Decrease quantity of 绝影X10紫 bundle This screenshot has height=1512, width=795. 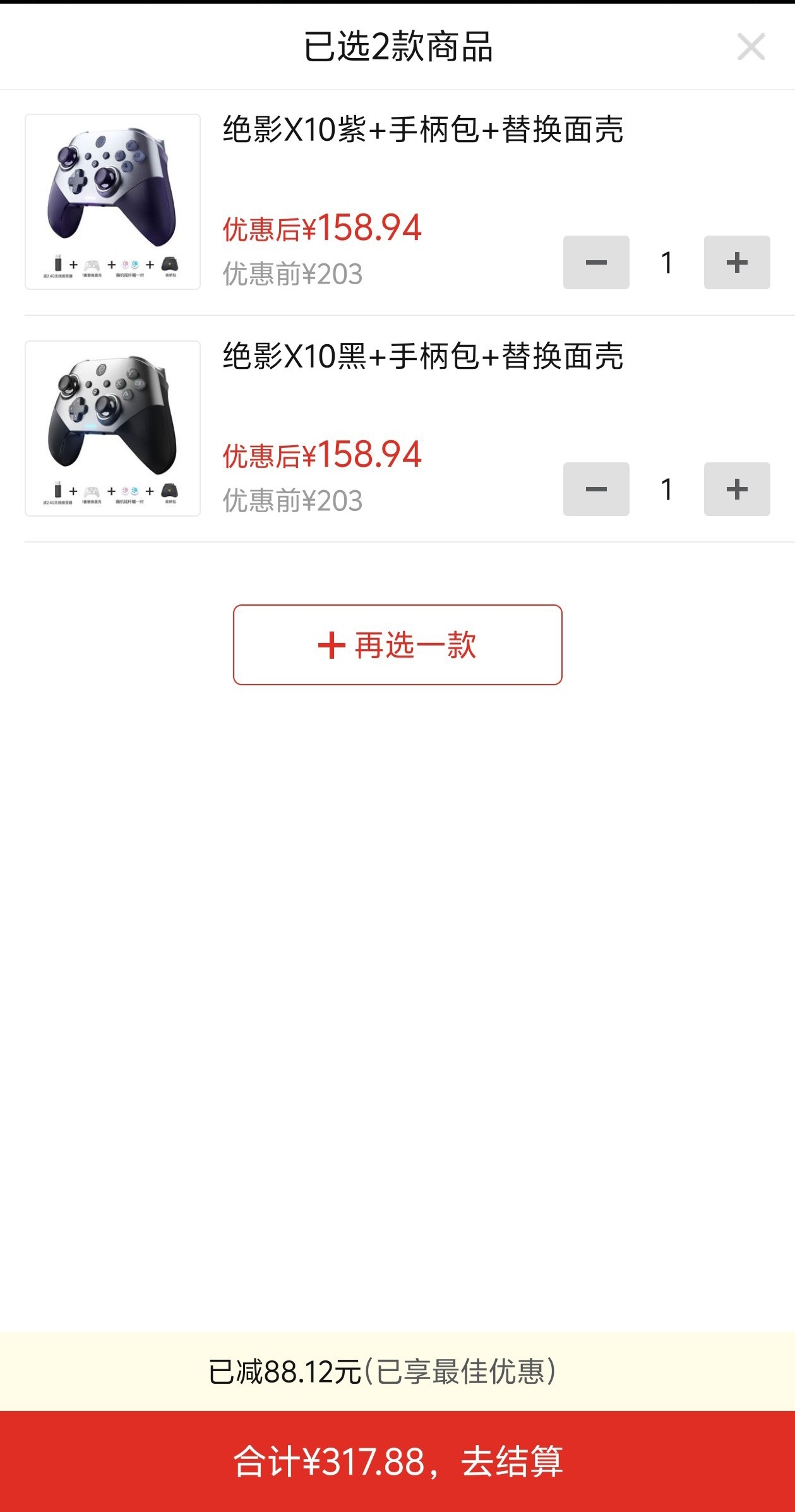(x=595, y=262)
